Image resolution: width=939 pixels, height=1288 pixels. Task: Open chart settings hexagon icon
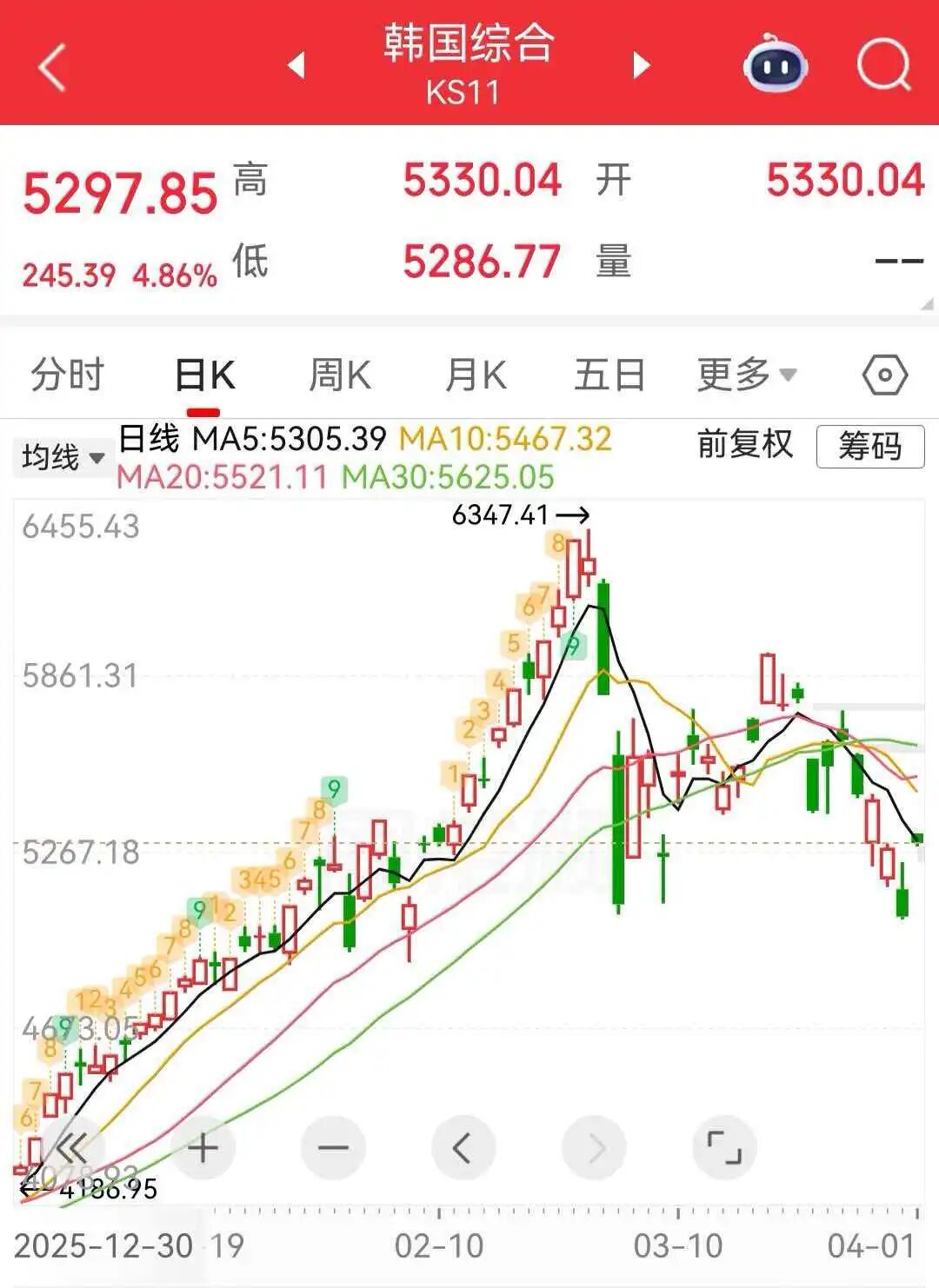[884, 375]
